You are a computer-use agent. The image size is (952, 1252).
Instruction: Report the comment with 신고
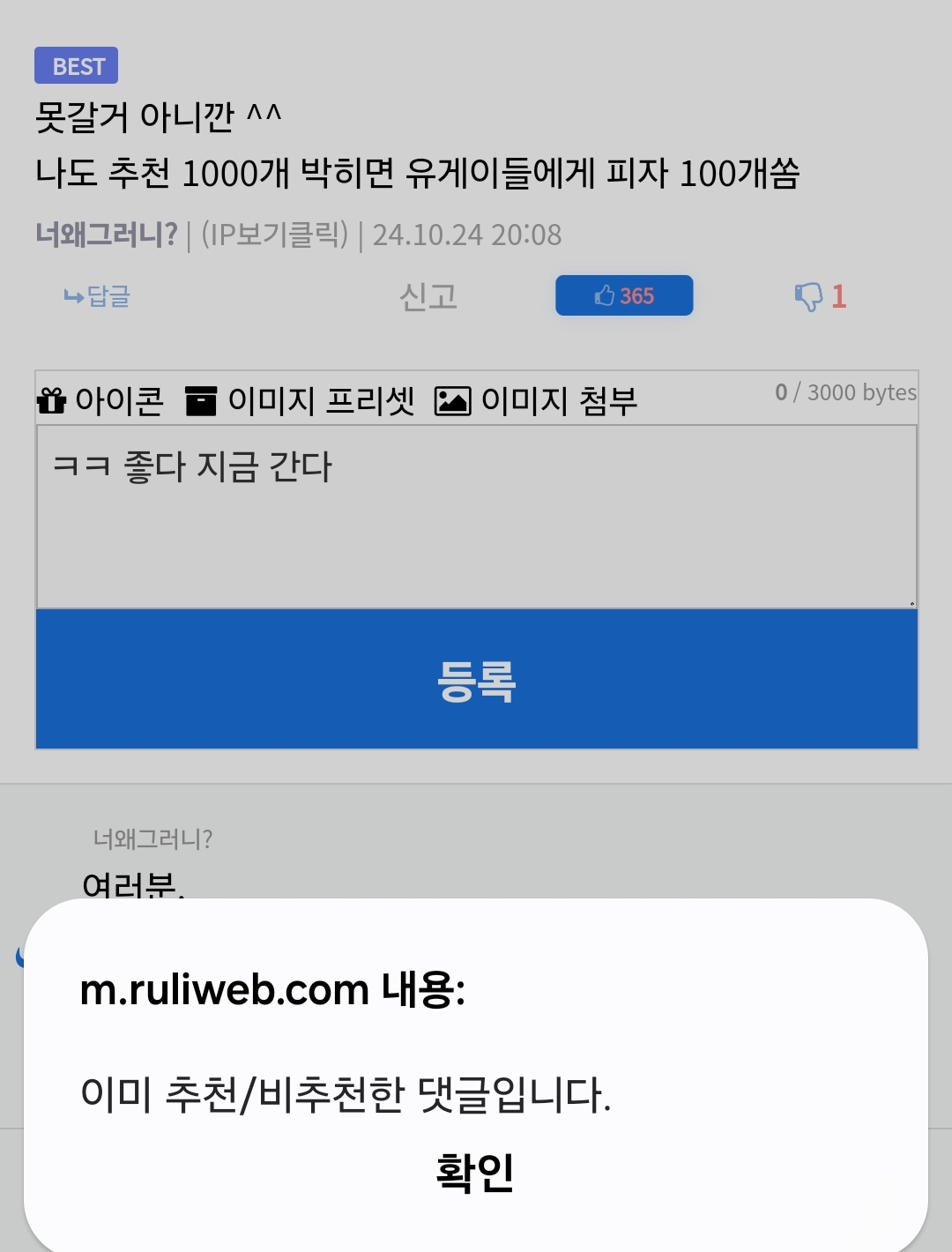(428, 296)
